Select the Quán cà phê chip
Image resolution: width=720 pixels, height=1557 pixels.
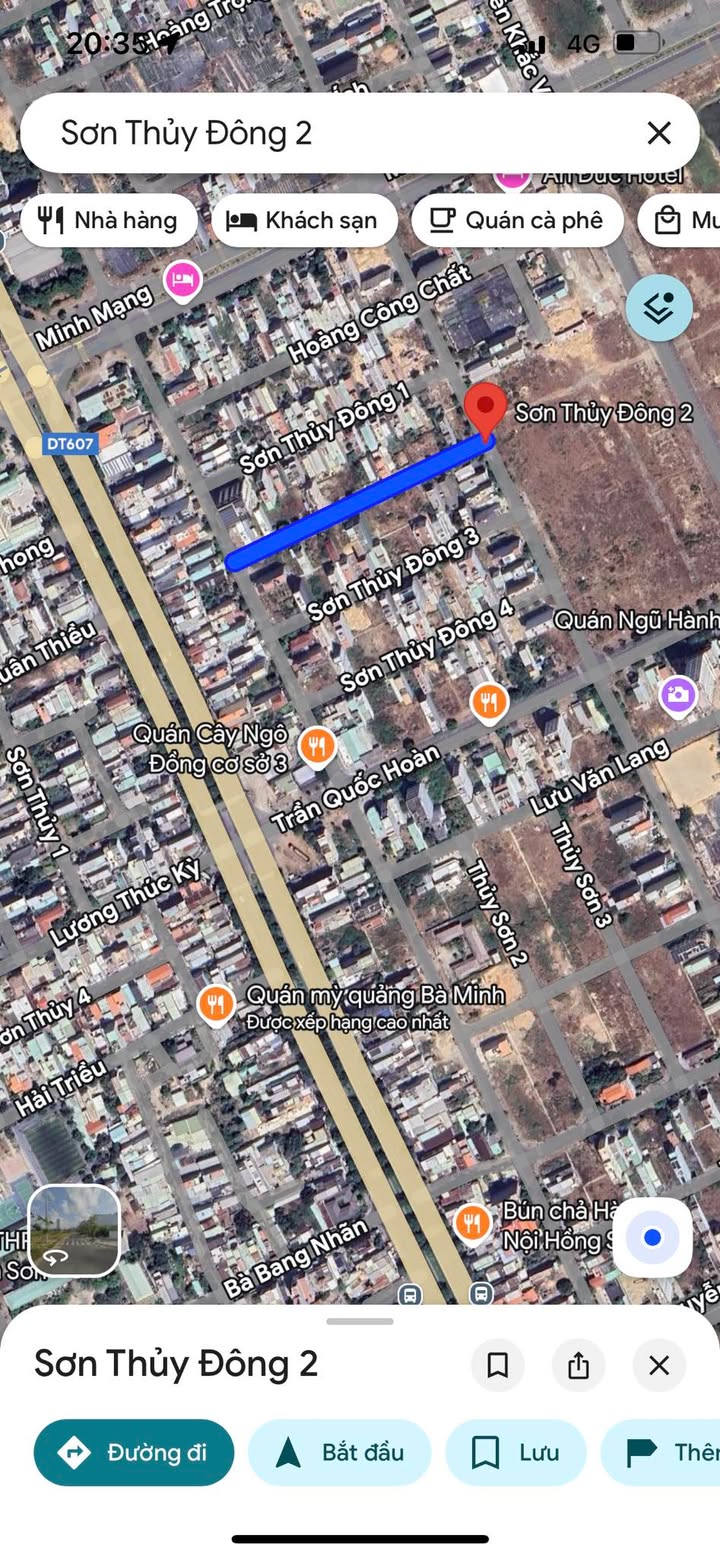point(517,220)
